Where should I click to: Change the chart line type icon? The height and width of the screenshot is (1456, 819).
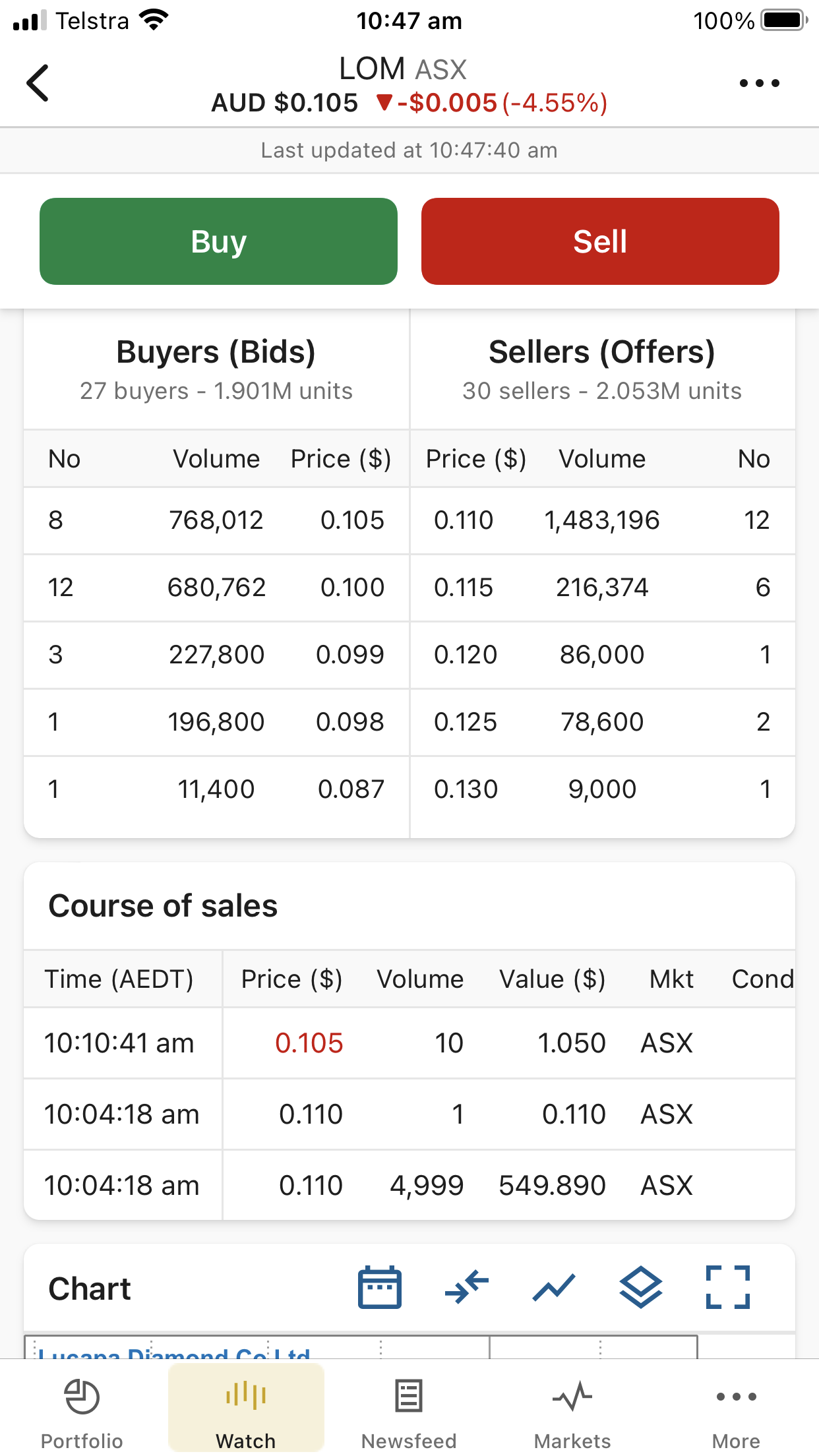(x=554, y=1287)
